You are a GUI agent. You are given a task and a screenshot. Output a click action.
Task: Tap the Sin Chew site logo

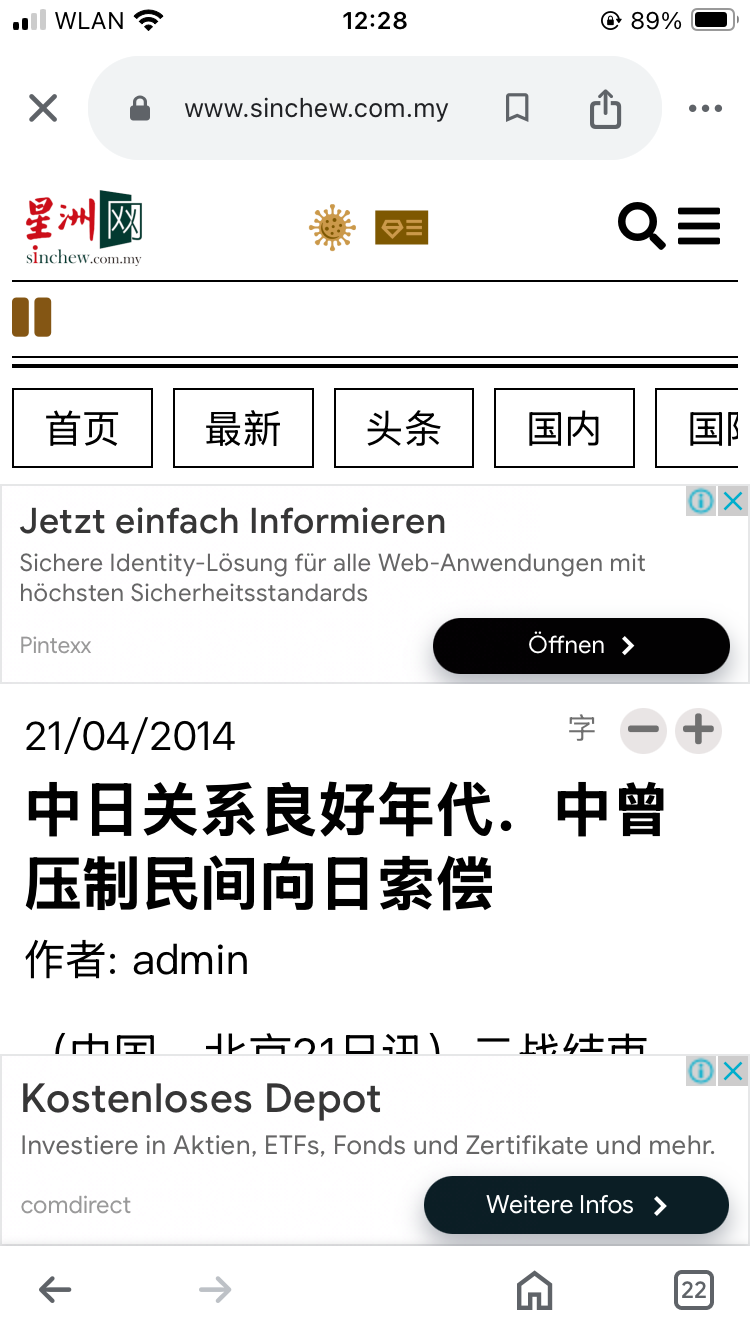click(84, 227)
